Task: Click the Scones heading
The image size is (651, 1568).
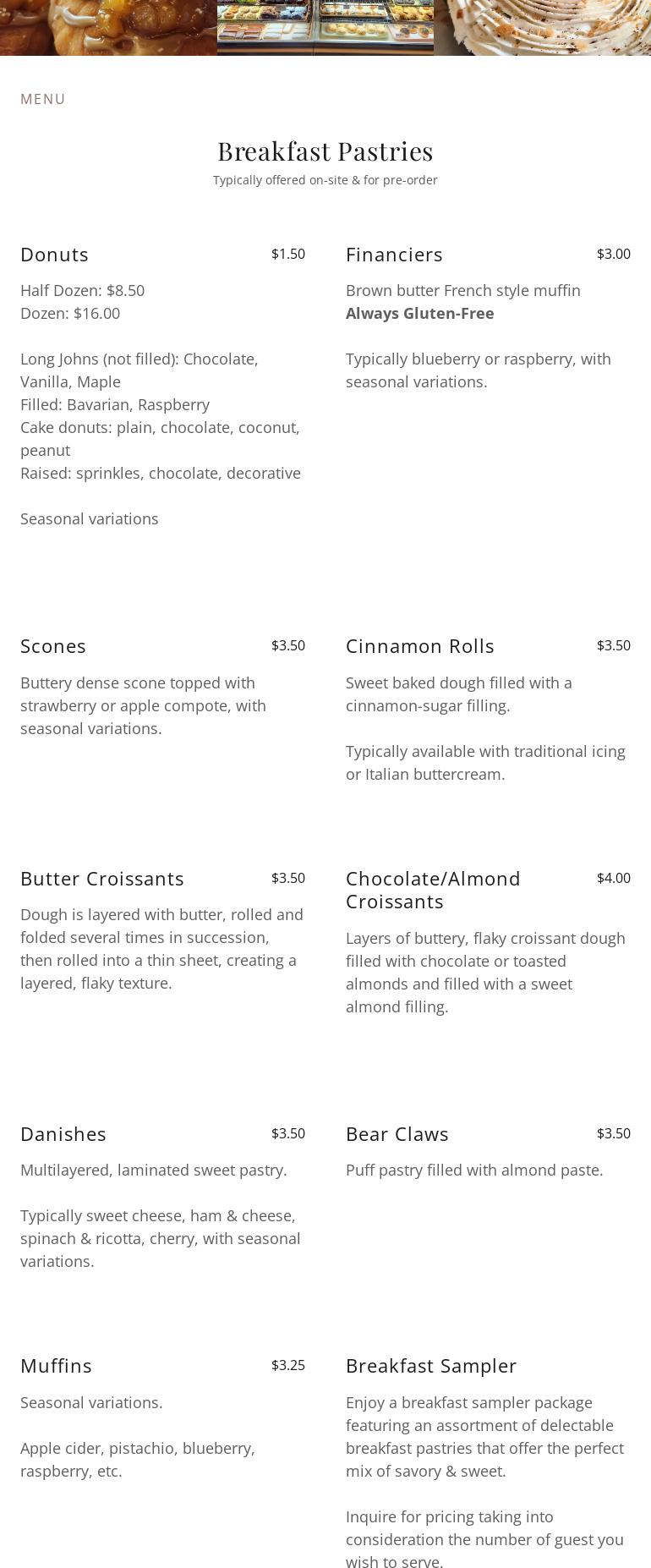Action: [52, 646]
